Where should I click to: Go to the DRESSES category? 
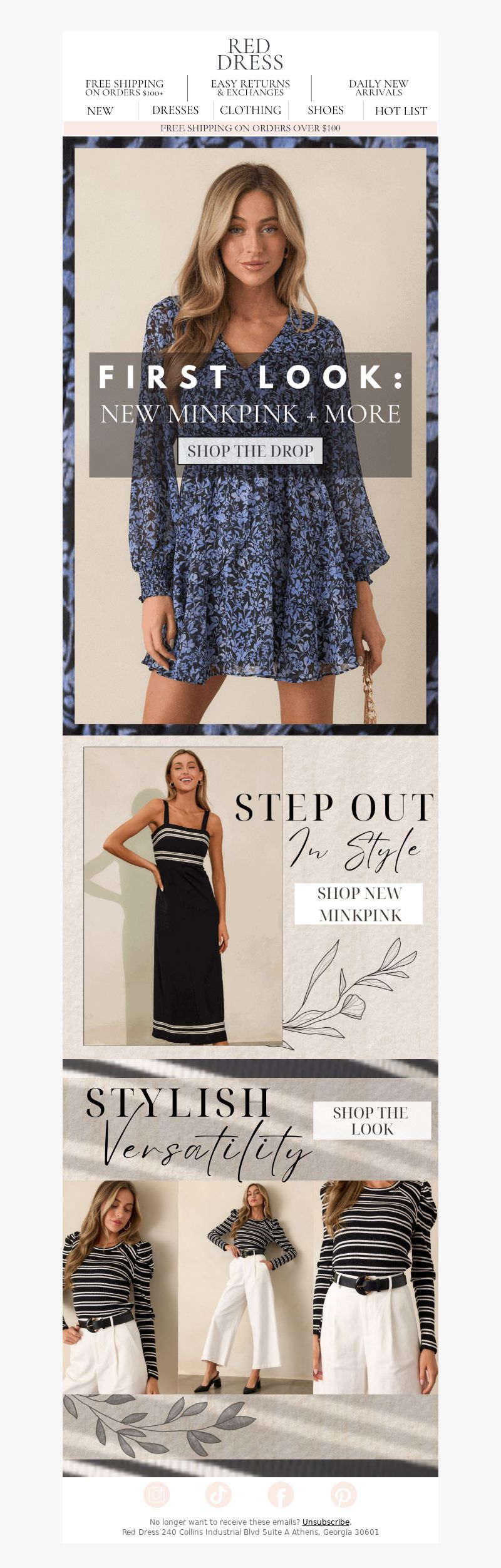pyautogui.click(x=175, y=110)
